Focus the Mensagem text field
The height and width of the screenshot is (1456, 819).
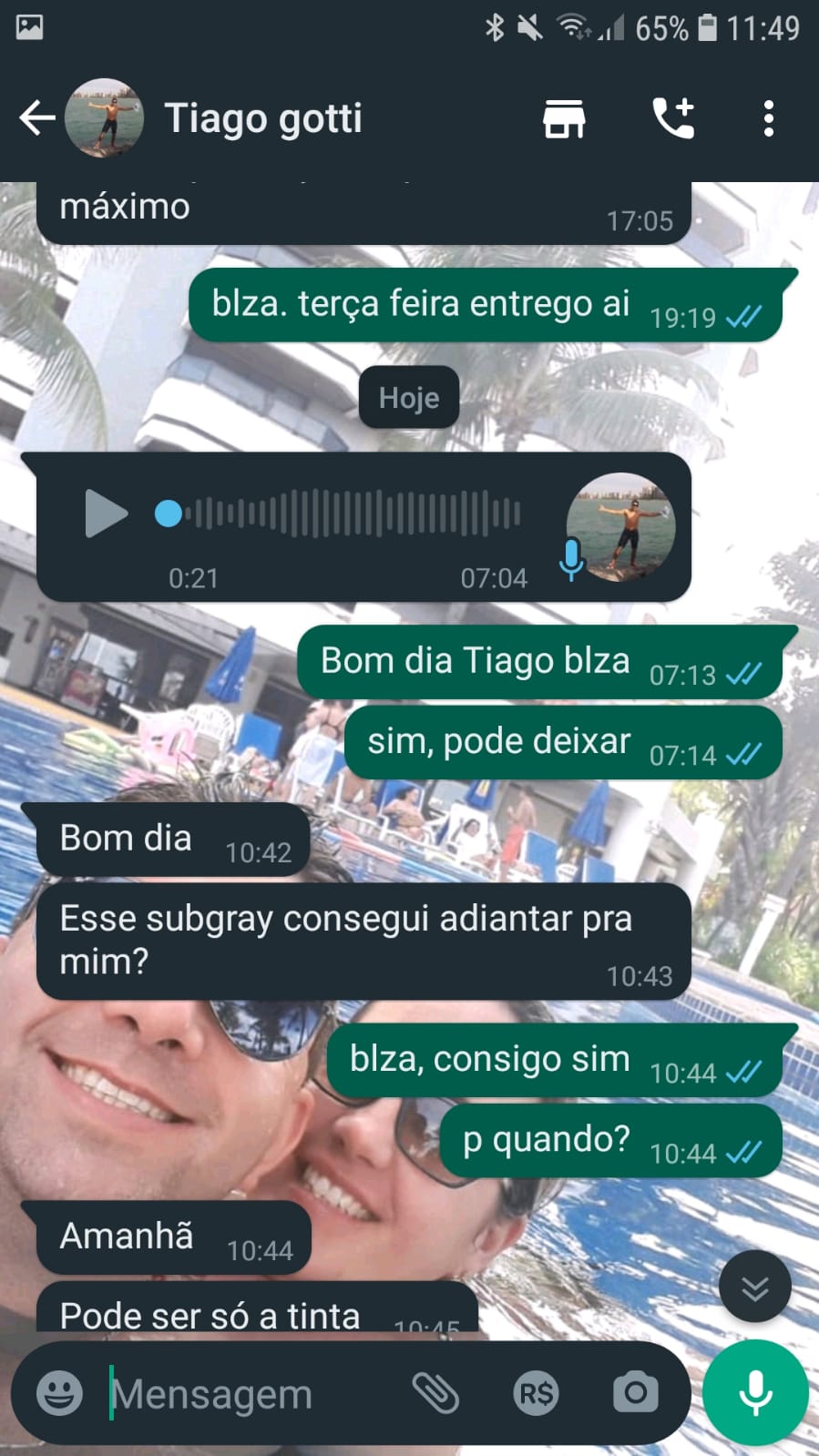246,1393
